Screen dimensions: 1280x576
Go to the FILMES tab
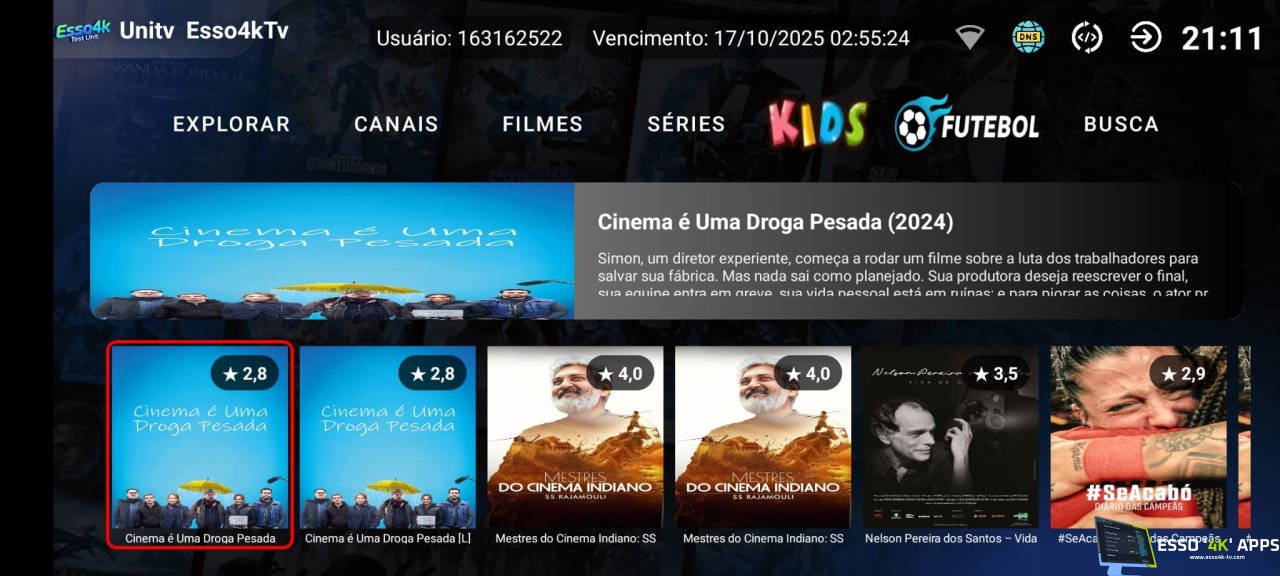pyautogui.click(x=542, y=124)
